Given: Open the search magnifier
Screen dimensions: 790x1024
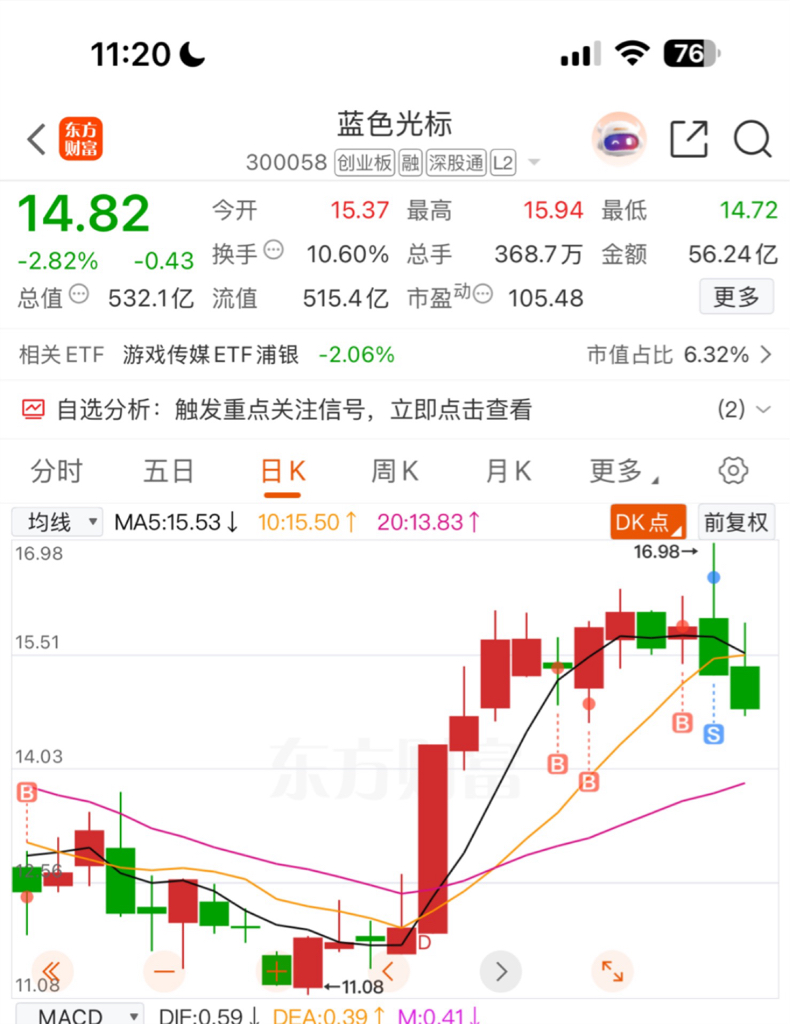Looking at the screenshot, I should tap(753, 139).
